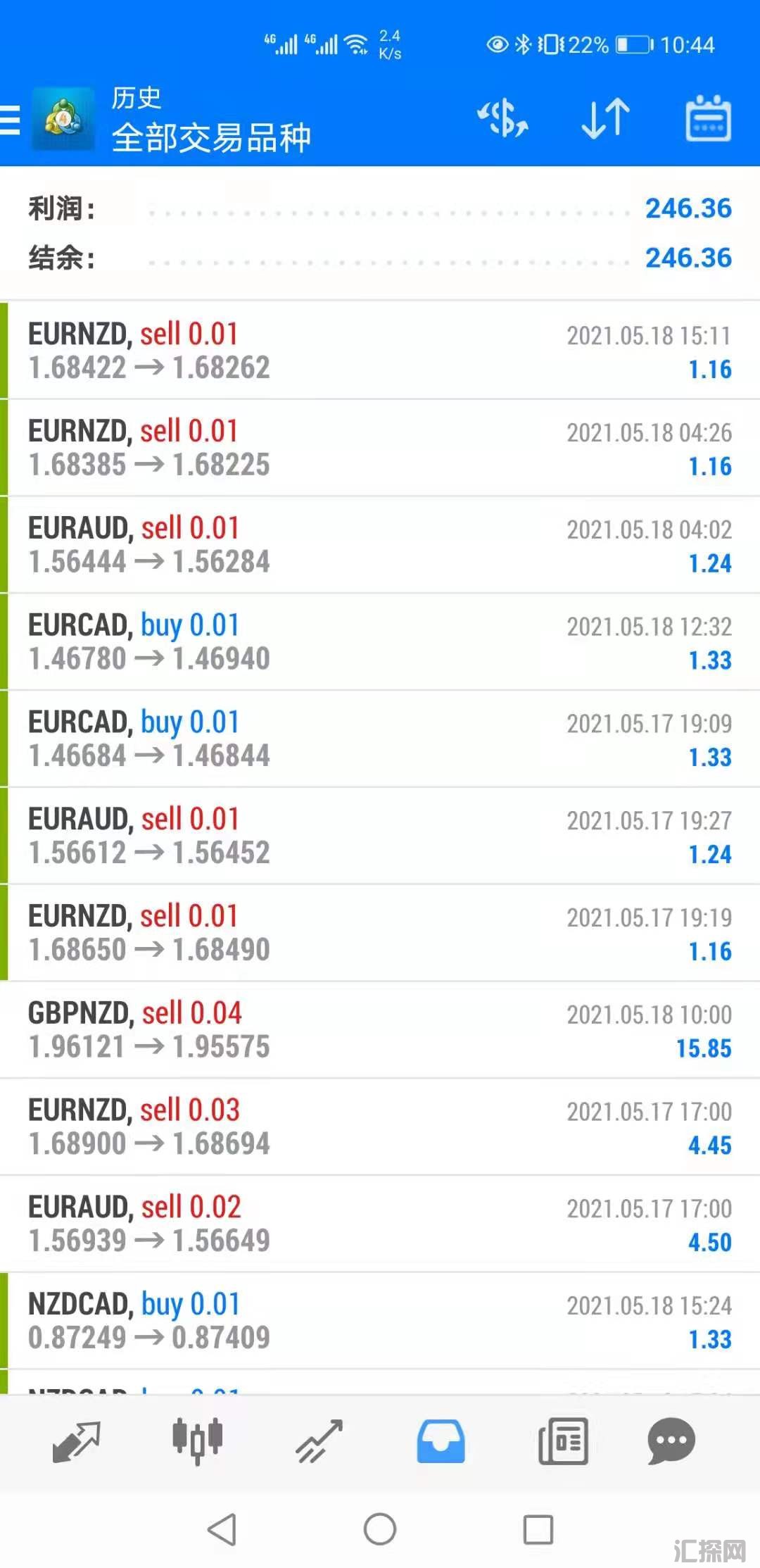Go back with the system back button

pyautogui.click(x=222, y=1529)
